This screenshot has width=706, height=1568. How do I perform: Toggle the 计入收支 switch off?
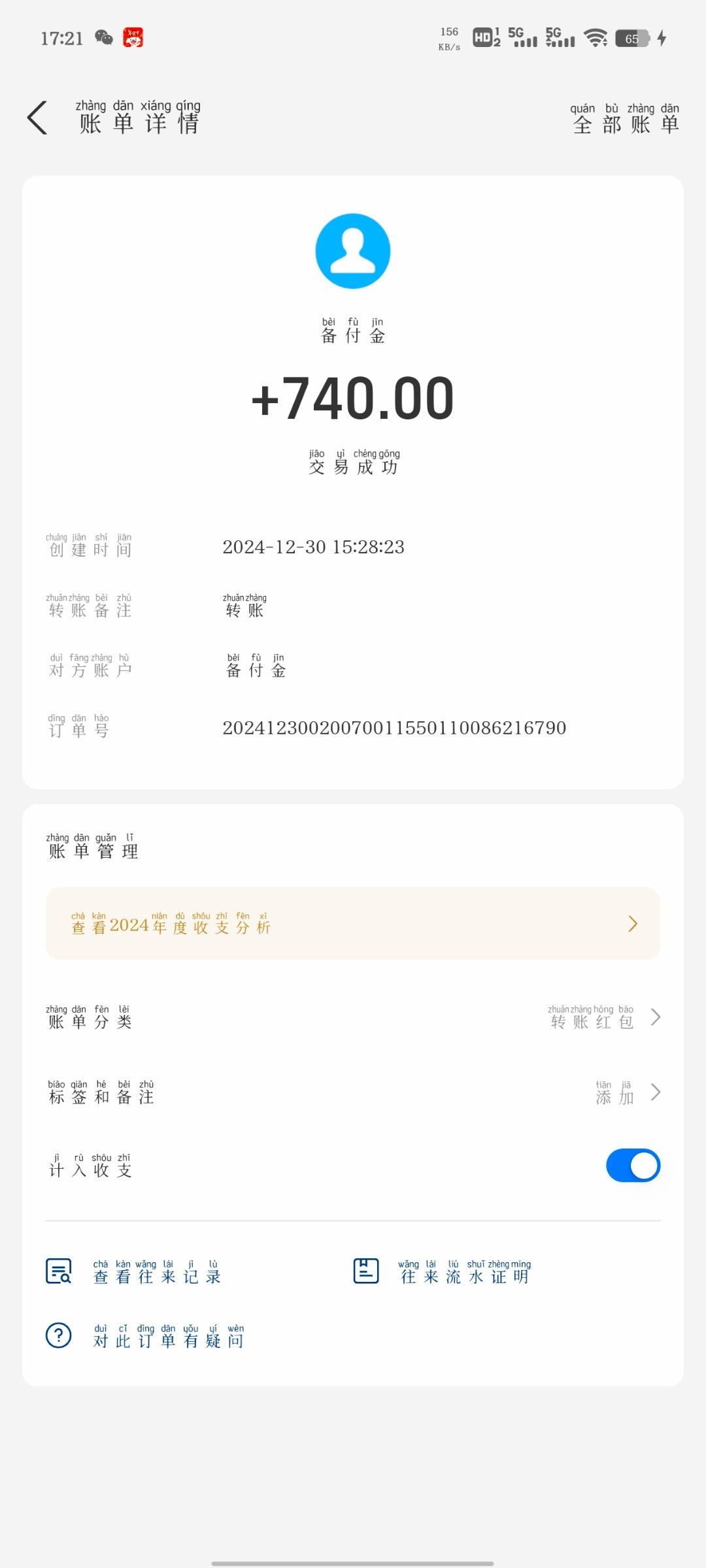(x=633, y=1166)
